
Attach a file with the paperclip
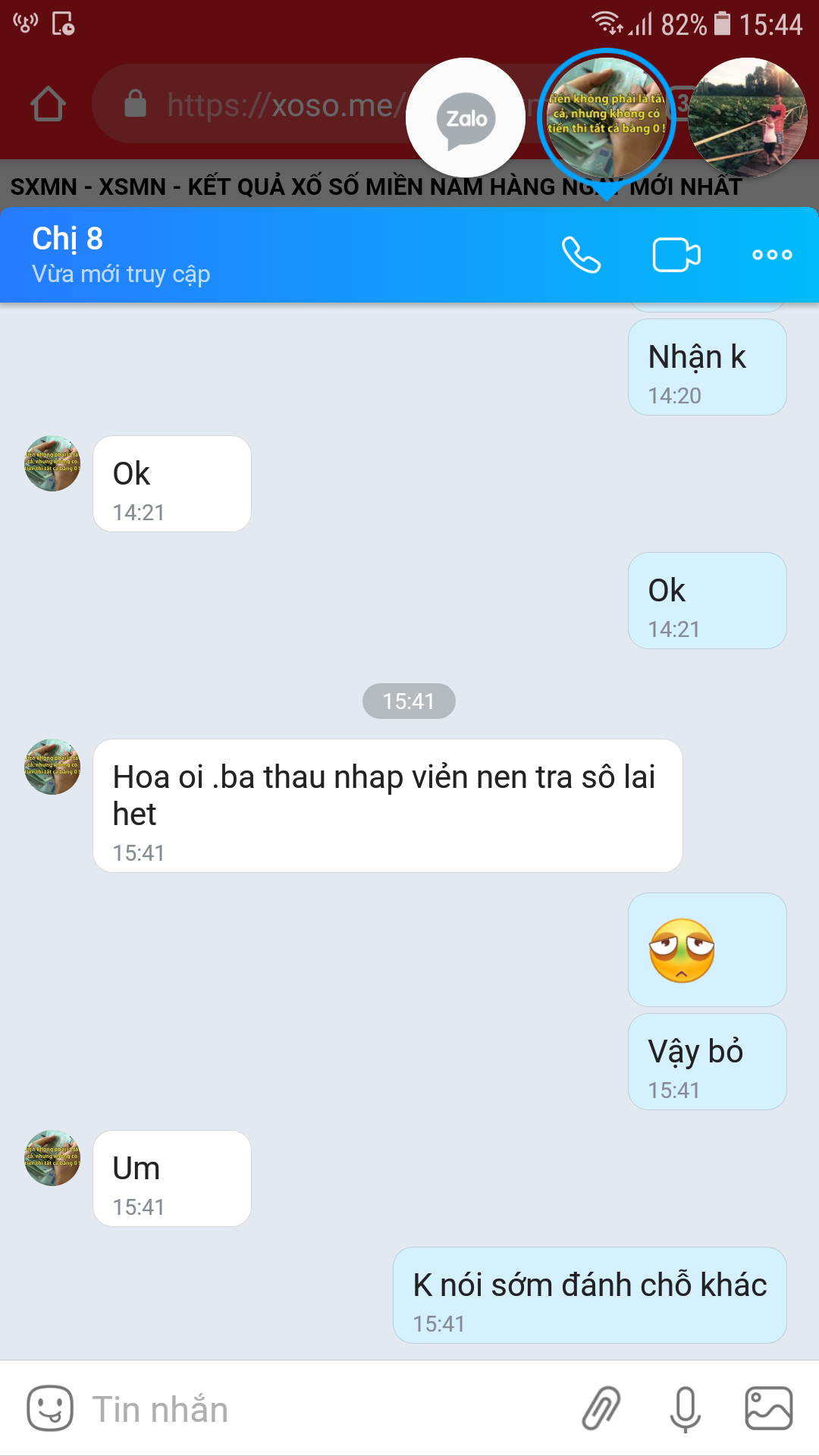601,1409
